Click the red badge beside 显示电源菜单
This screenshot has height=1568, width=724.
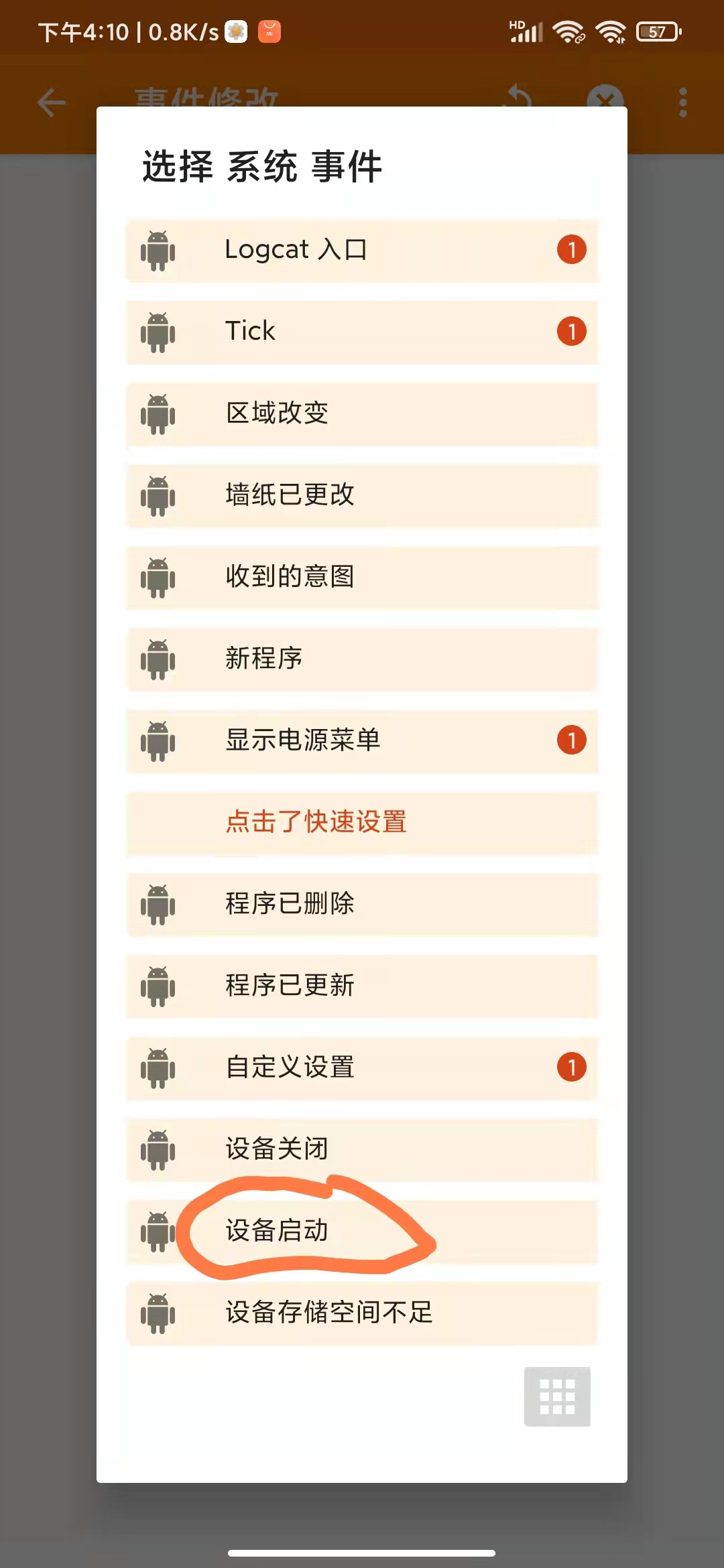571,740
